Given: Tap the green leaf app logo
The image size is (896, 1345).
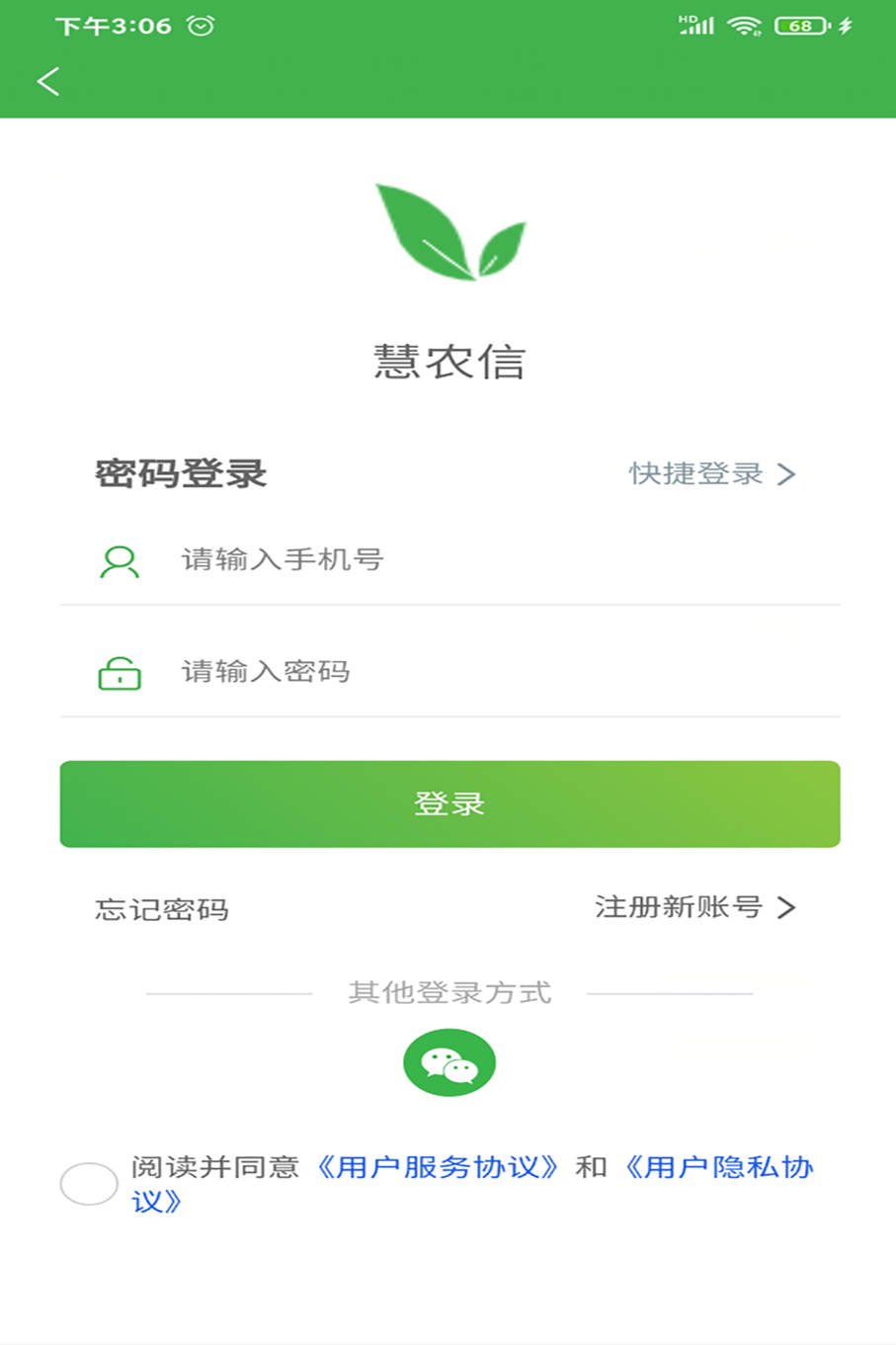Looking at the screenshot, I should [x=449, y=232].
